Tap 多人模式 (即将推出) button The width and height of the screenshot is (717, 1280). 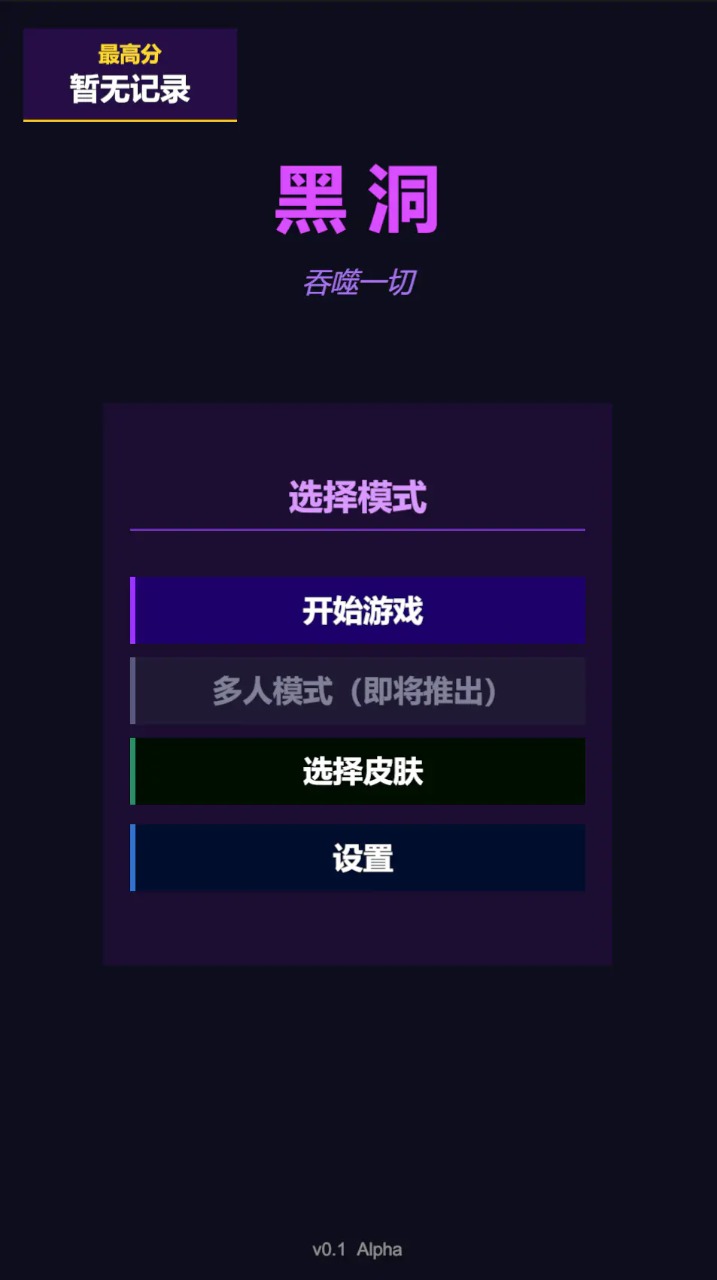(358, 691)
